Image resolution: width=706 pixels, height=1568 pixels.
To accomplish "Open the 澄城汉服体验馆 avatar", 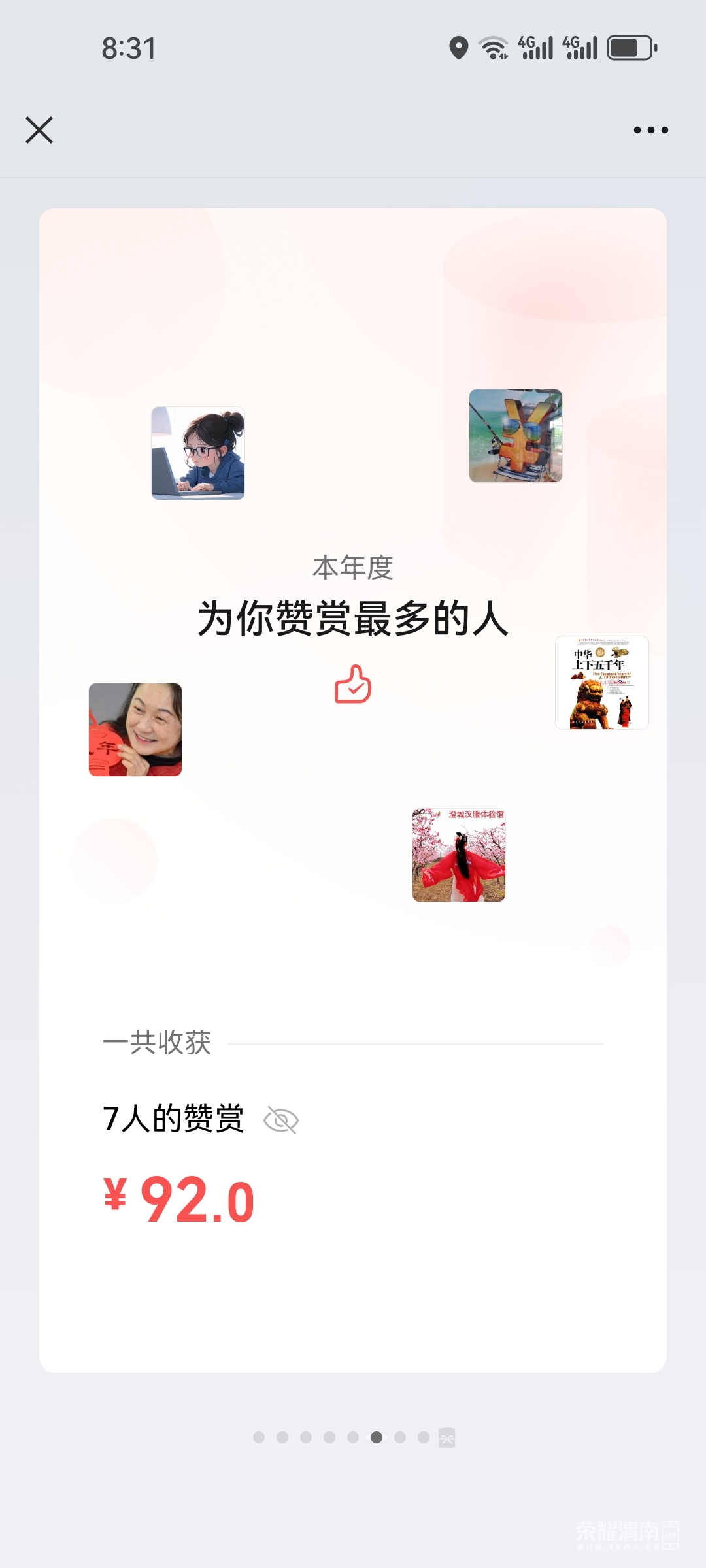I will point(459,855).
